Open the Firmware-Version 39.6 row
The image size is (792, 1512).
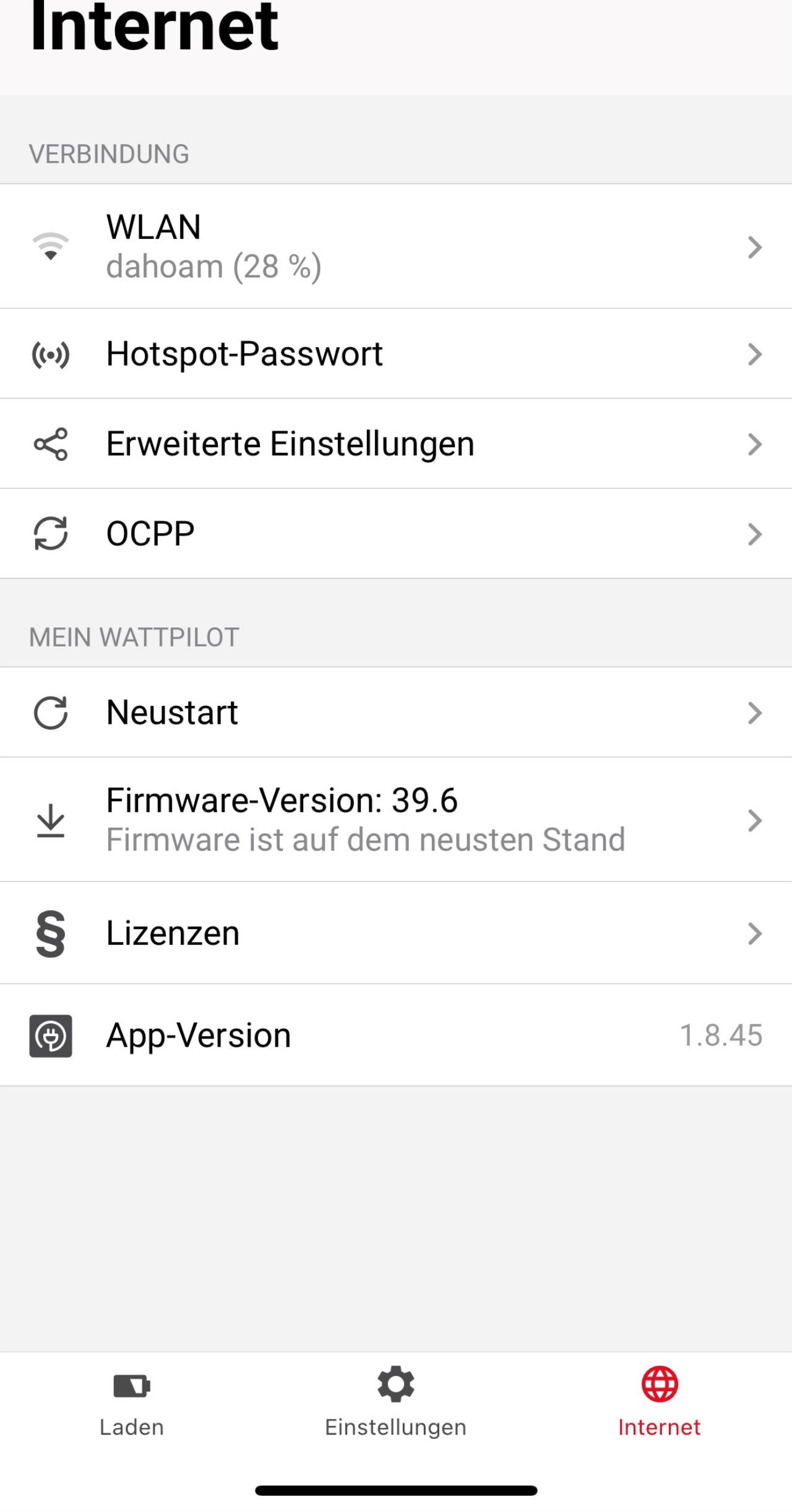tap(396, 820)
